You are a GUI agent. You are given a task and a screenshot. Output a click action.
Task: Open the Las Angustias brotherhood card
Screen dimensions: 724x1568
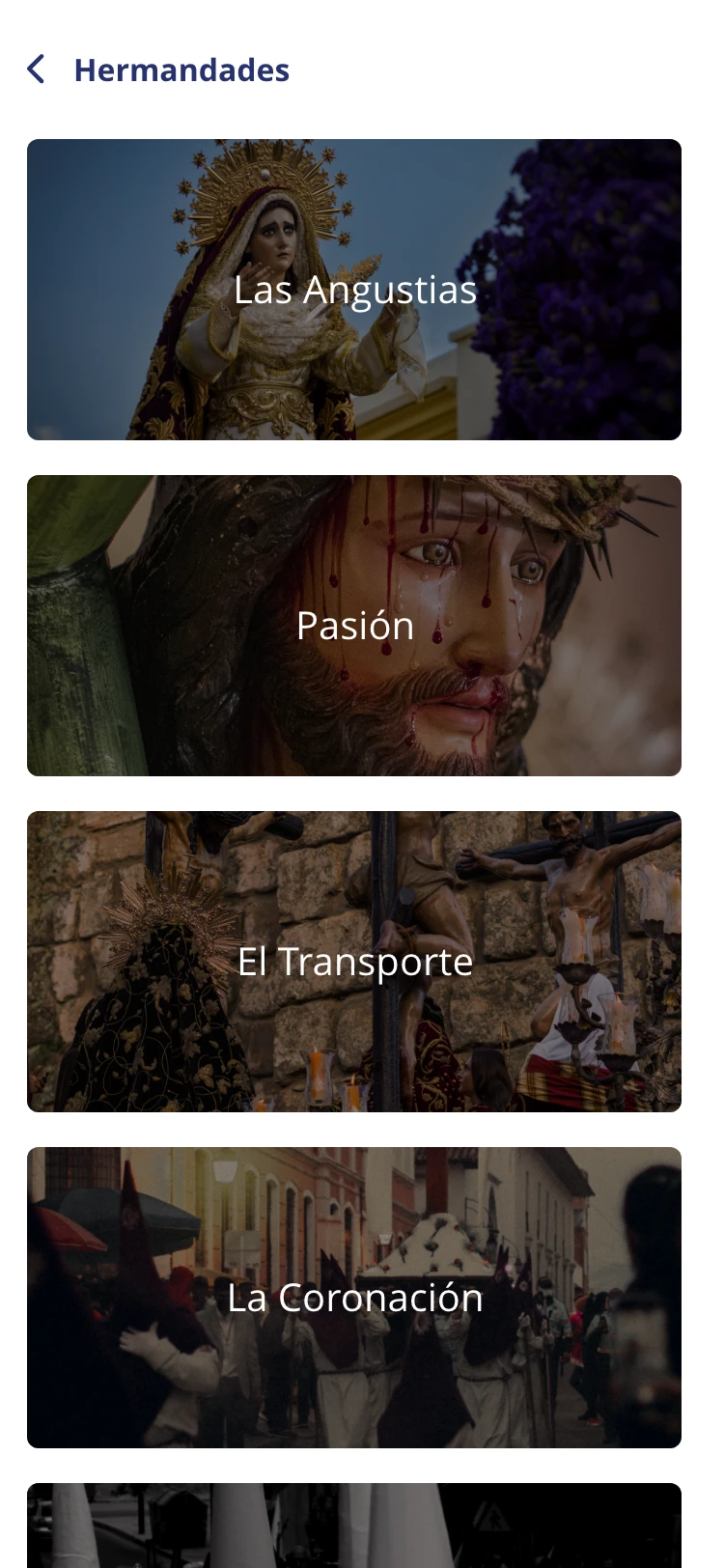click(x=354, y=290)
